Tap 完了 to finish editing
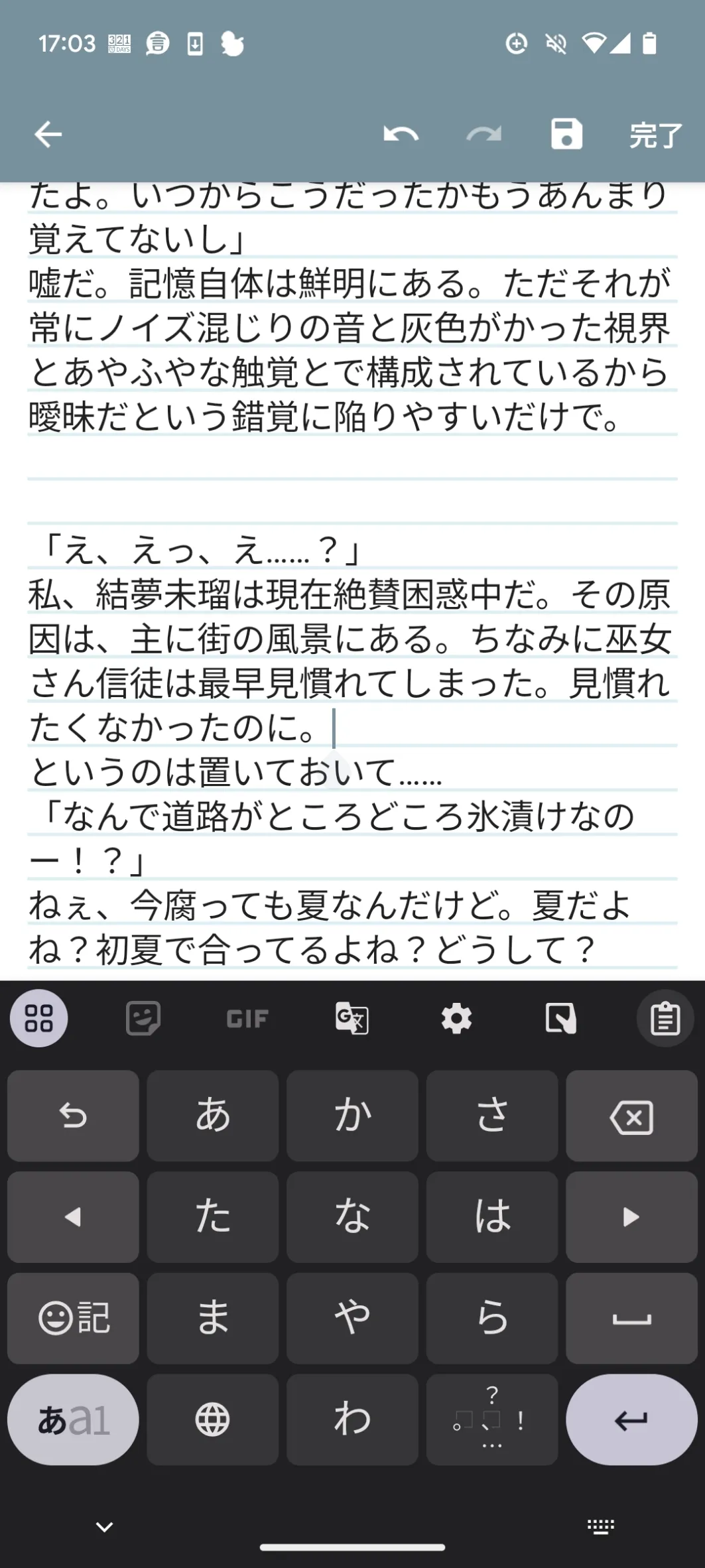The image size is (705, 1568). 655,135
